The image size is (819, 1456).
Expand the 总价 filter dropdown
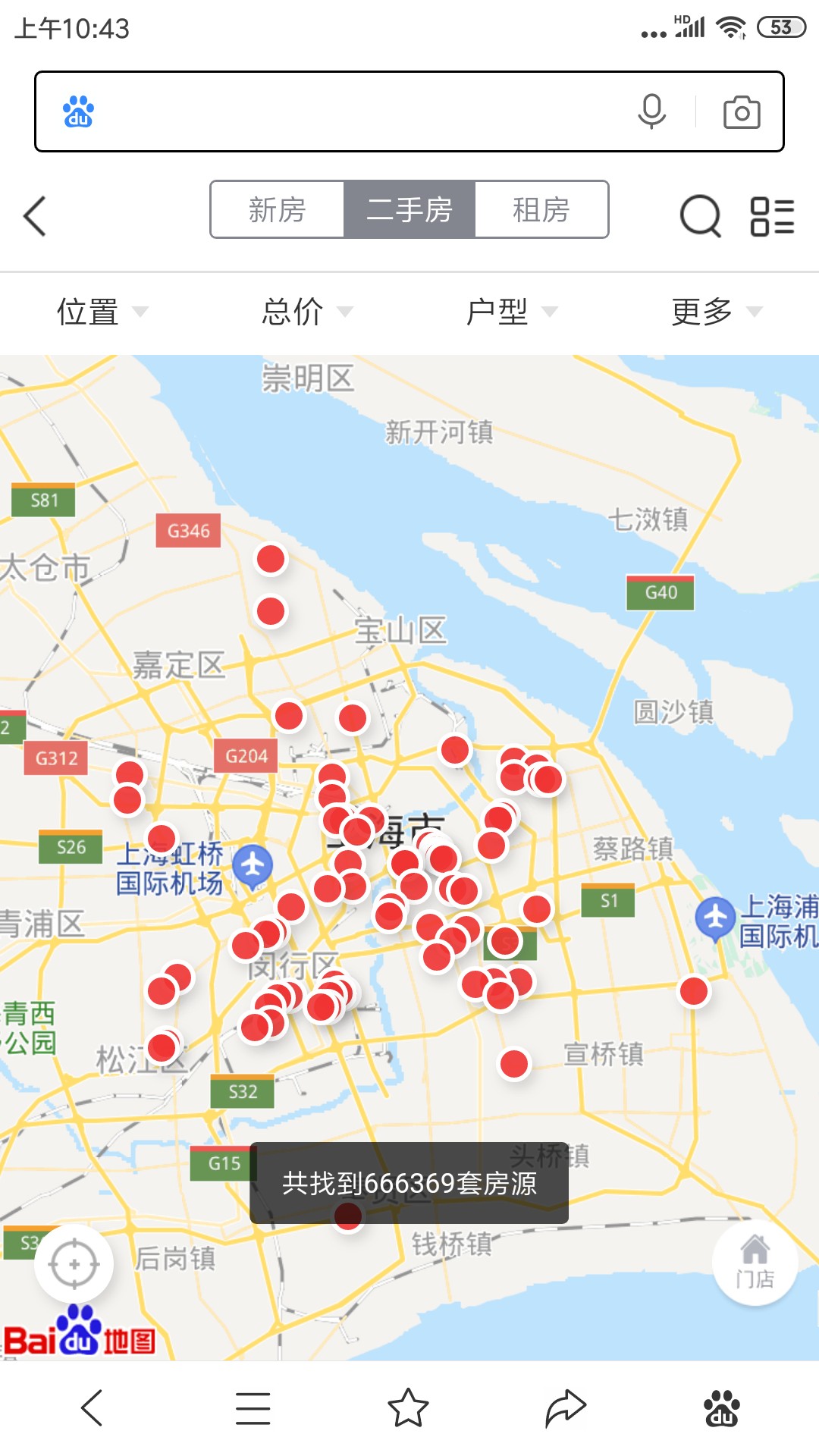(306, 312)
